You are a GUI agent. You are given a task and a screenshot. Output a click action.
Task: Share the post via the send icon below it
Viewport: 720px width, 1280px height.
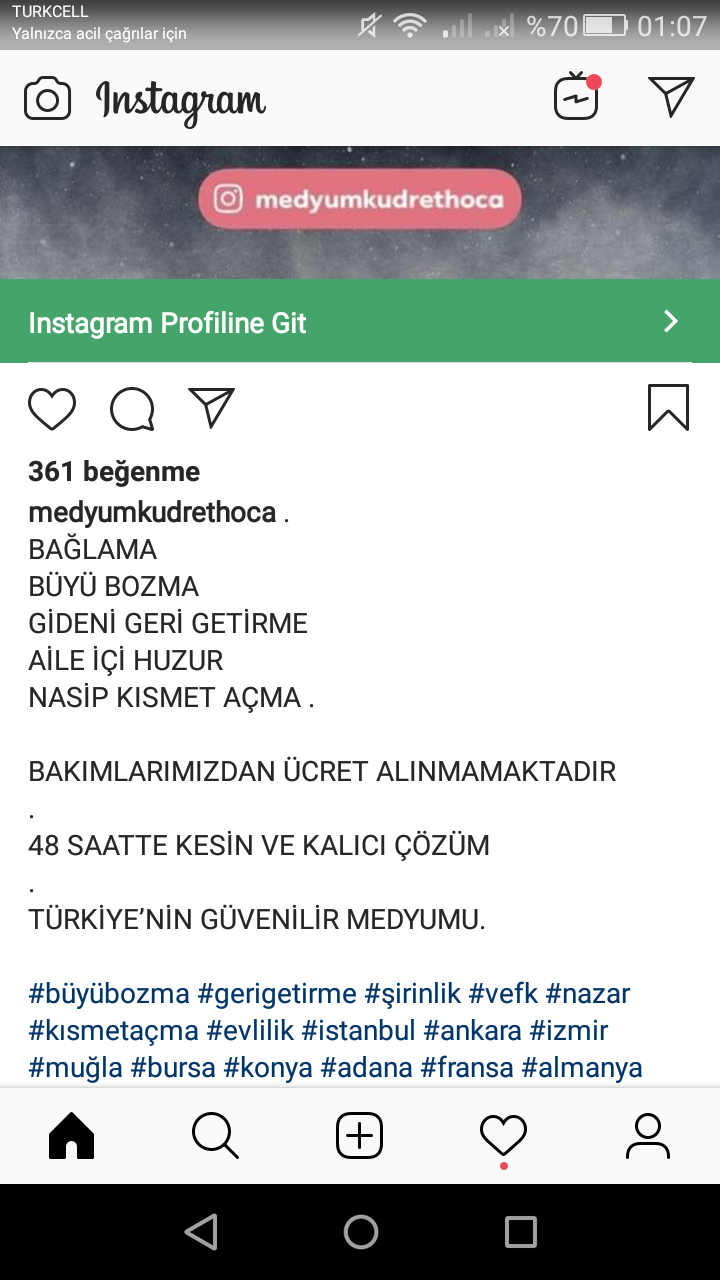click(211, 408)
